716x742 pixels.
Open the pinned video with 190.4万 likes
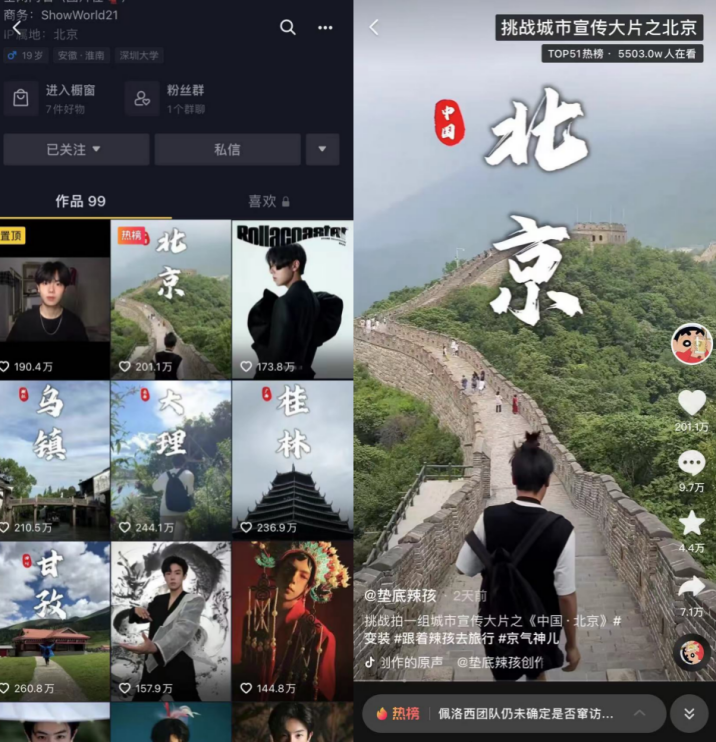[55, 300]
